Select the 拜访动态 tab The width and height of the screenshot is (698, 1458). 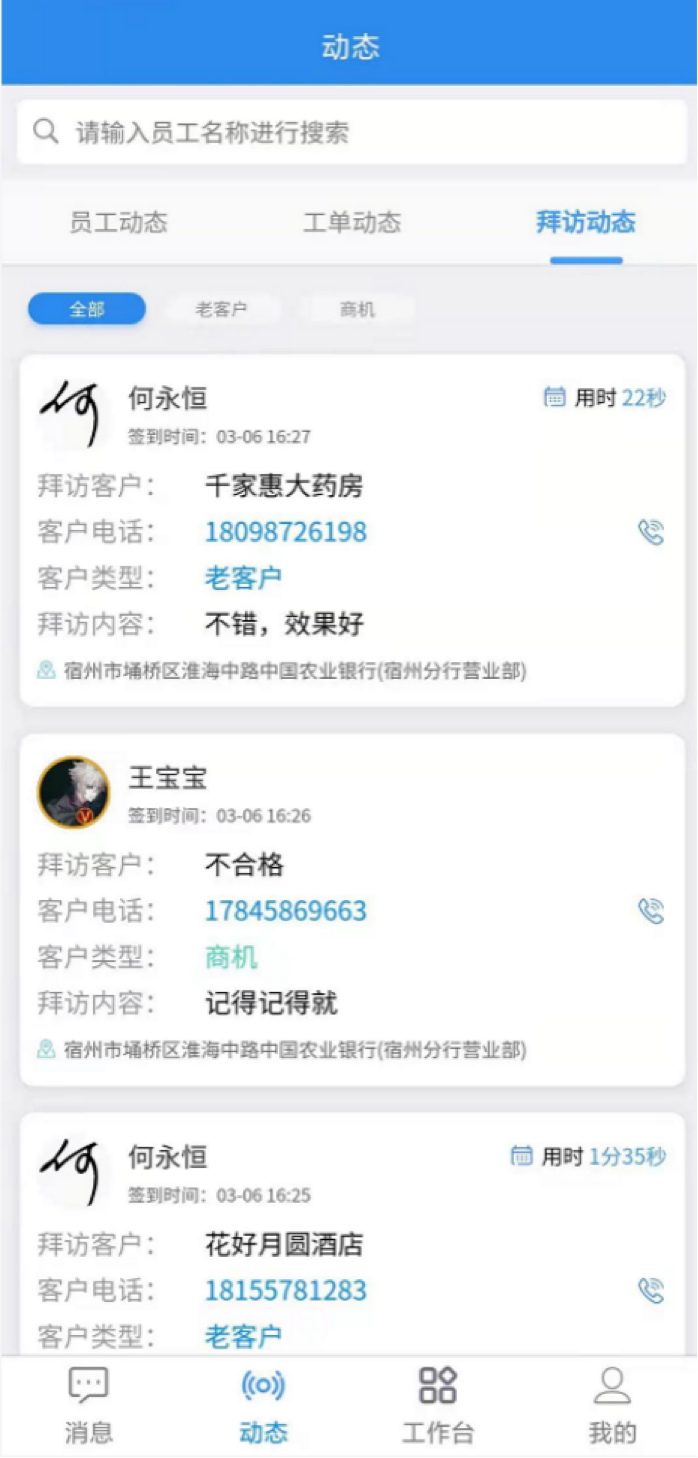click(586, 222)
